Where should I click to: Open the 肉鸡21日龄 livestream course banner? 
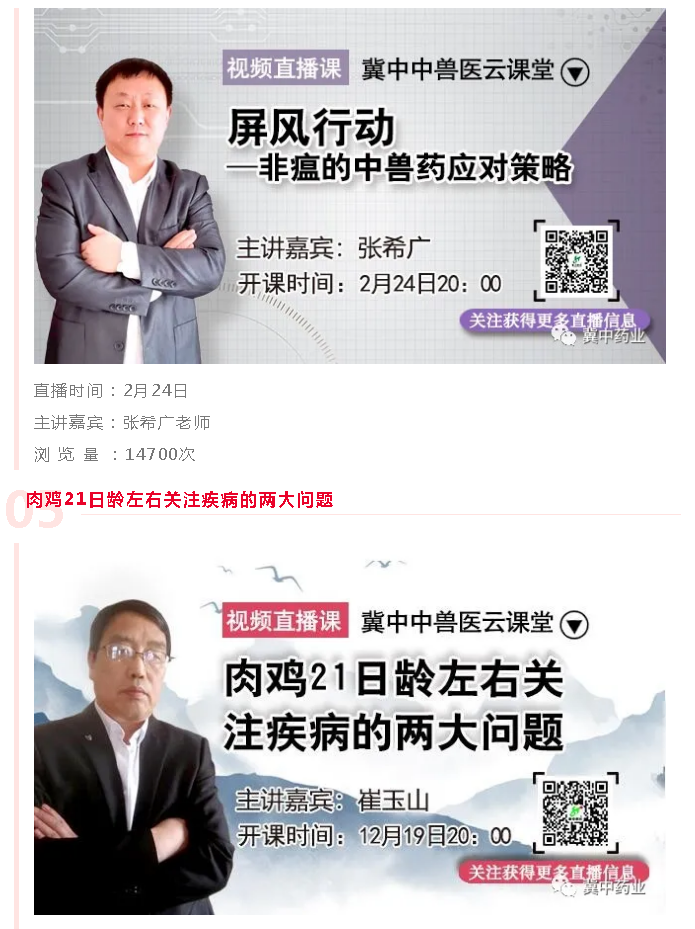(x=350, y=730)
